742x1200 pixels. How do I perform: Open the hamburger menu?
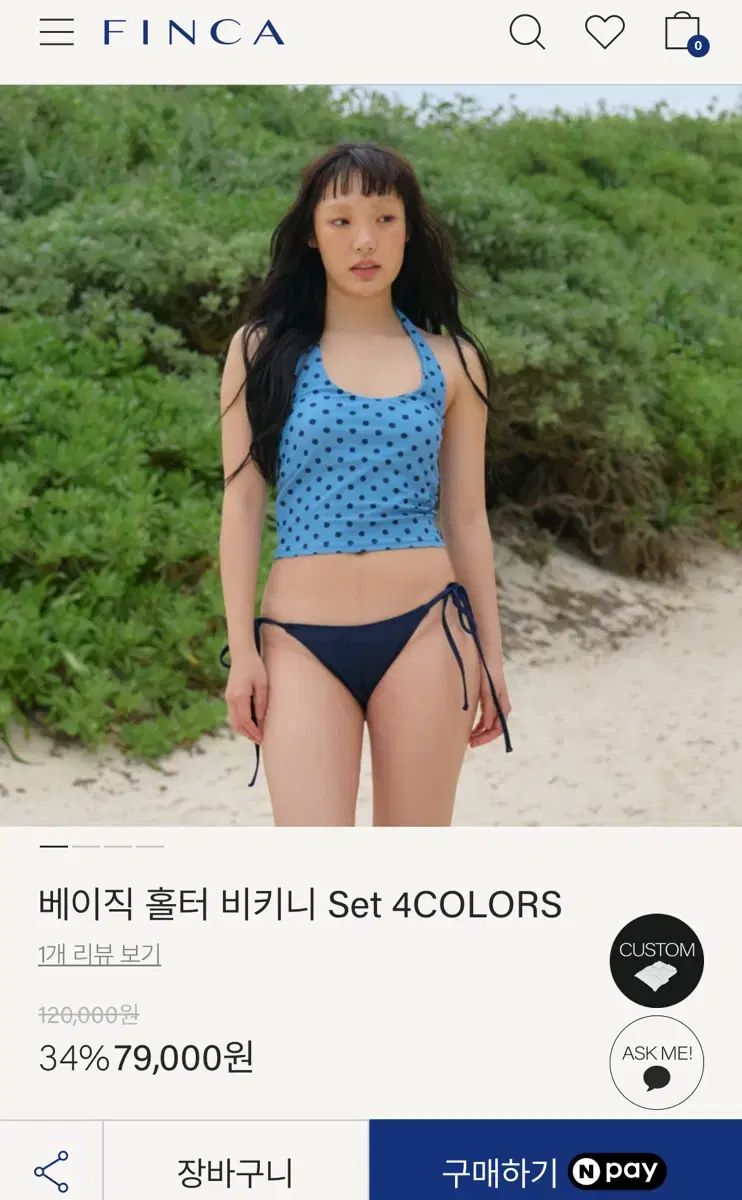(57, 32)
